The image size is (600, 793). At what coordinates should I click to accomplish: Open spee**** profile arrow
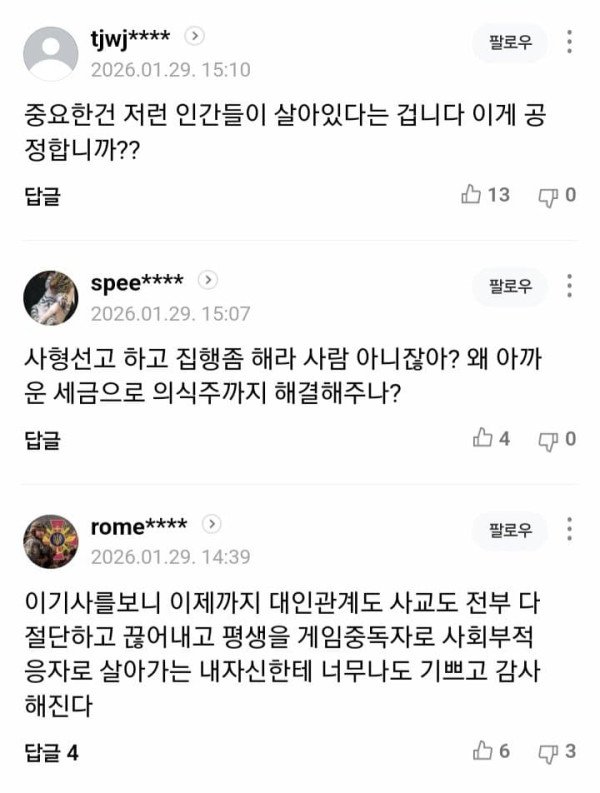tap(208, 280)
